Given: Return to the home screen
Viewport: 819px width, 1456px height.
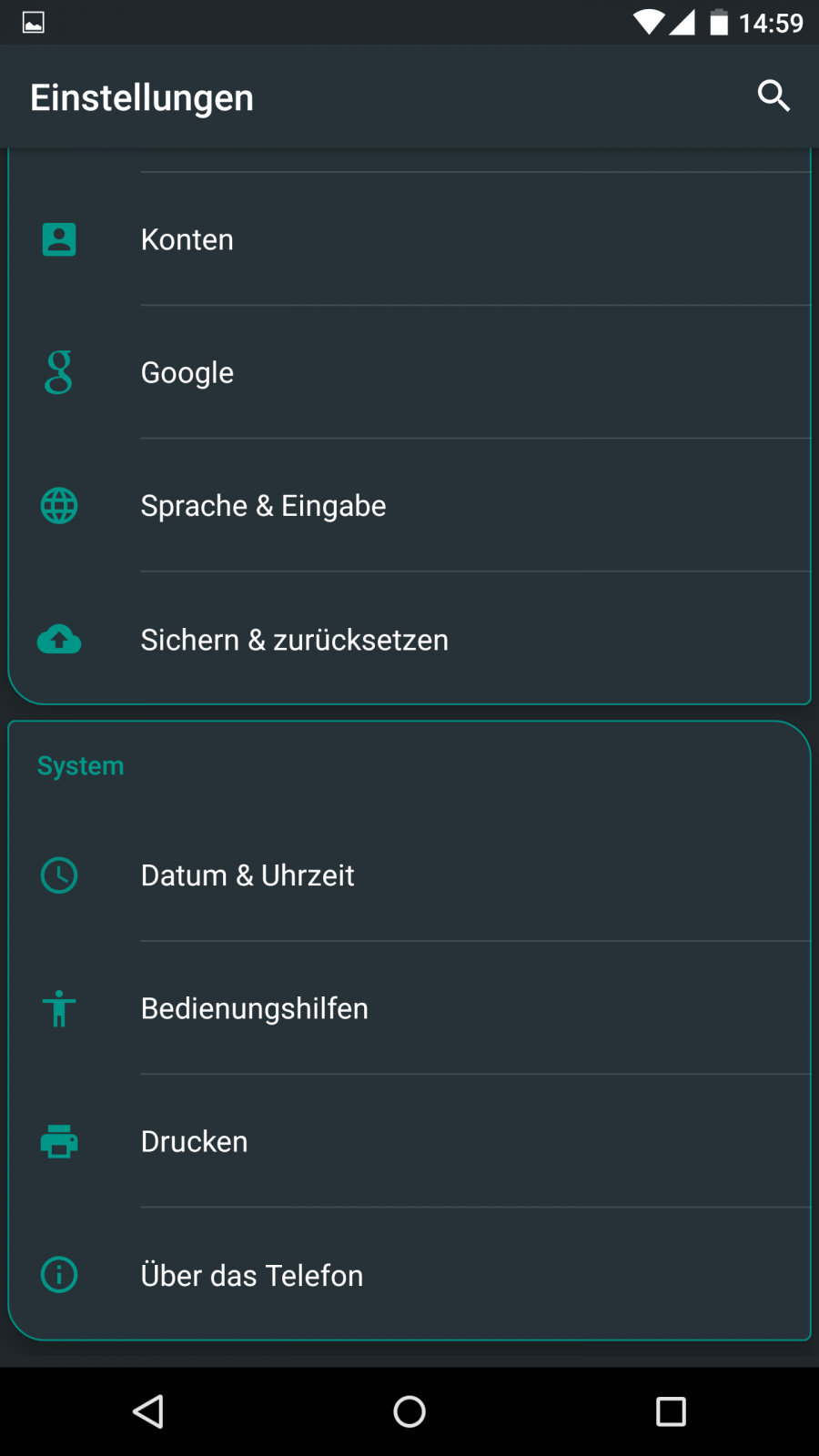Looking at the screenshot, I should pos(409,1411).
